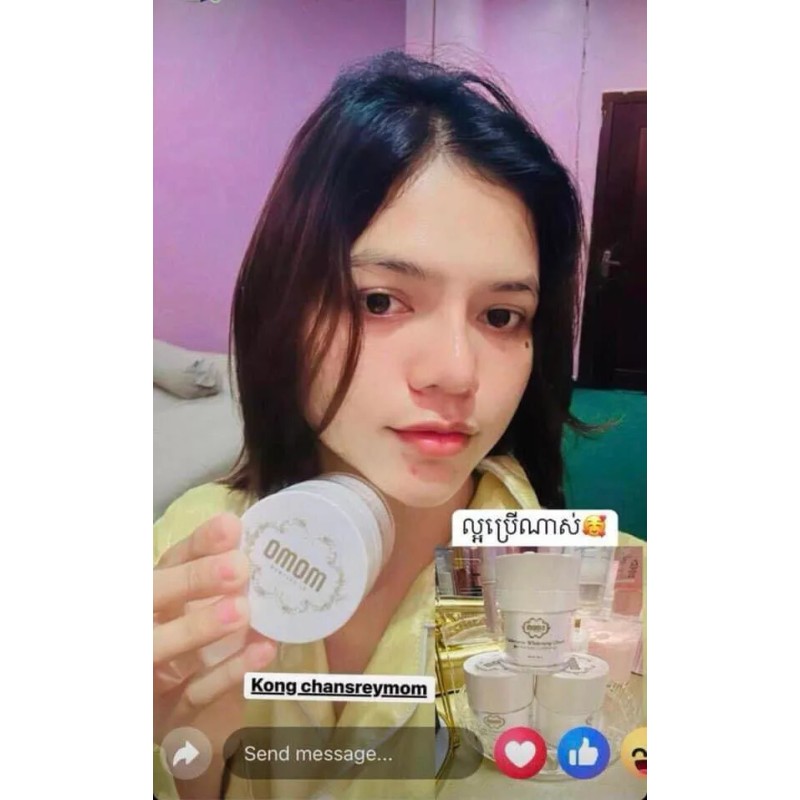The height and width of the screenshot is (800, 800).
Task: Share this story with the arrow icon
Action: coord(186,754)
